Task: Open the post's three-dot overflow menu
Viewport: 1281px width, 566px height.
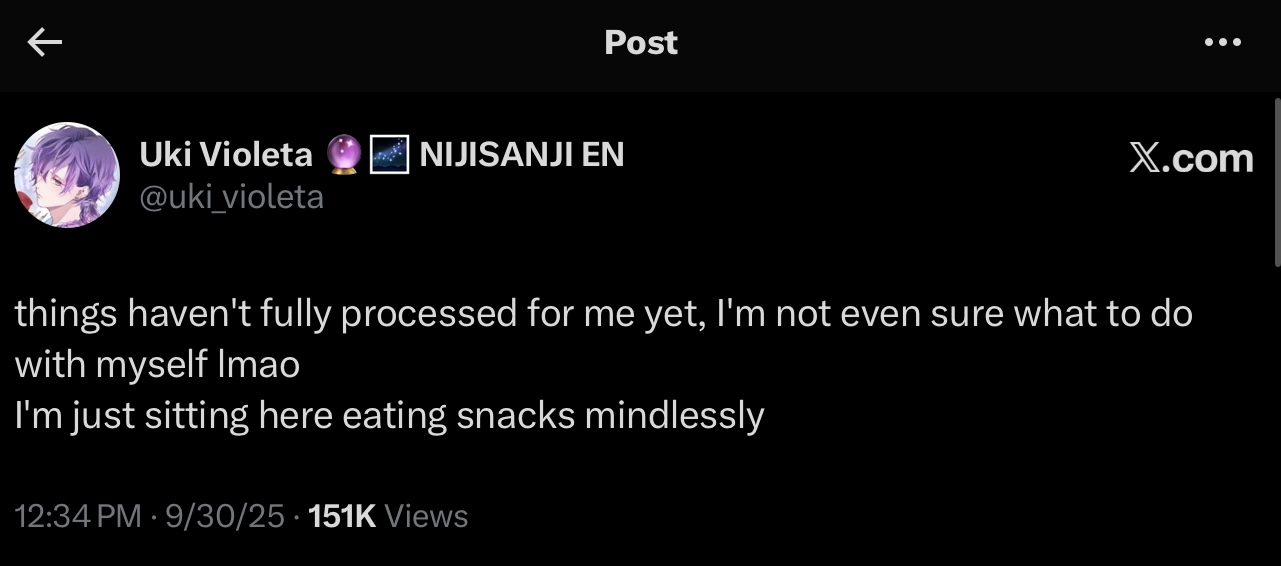Action: pyautogui.click(x=1222, y=43)
